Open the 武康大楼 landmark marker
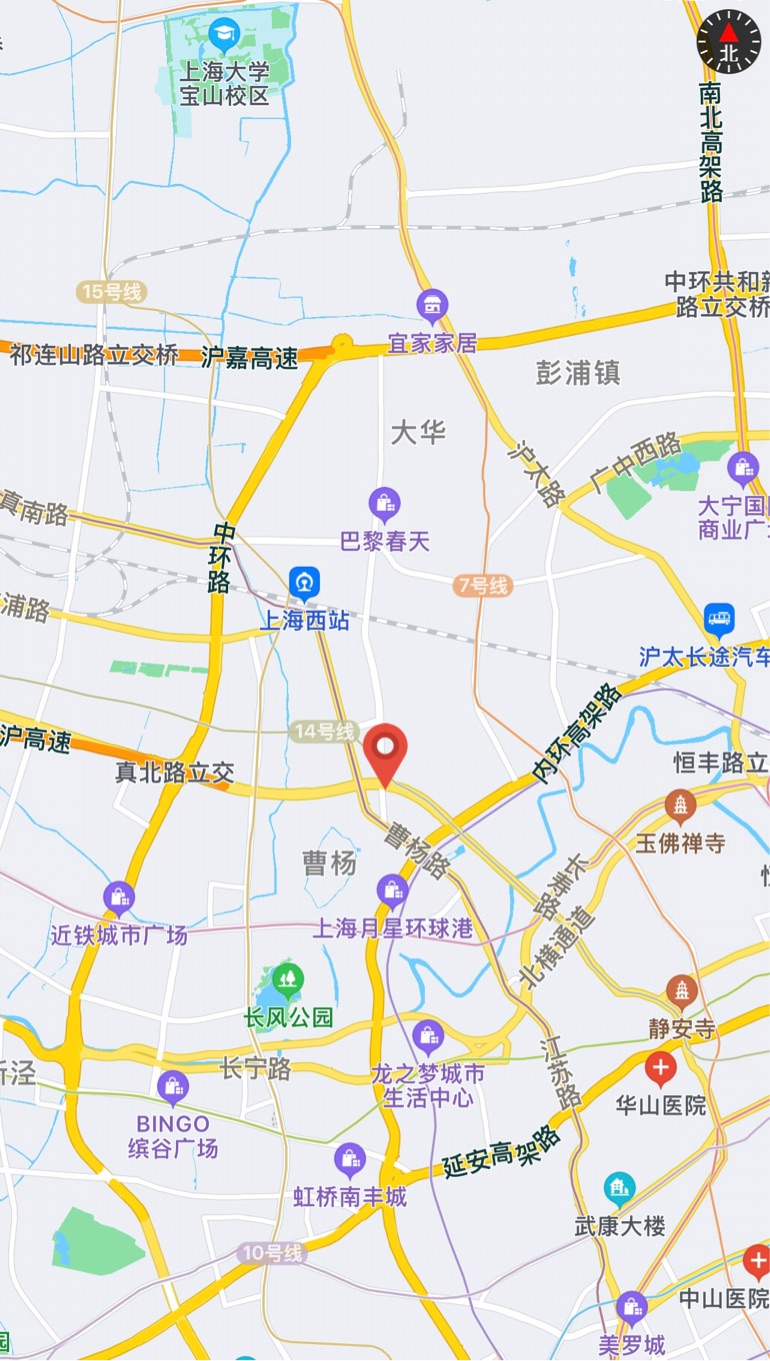Screen dimensions: 770x1361 pyautogui.click(x=620, y=1189)
